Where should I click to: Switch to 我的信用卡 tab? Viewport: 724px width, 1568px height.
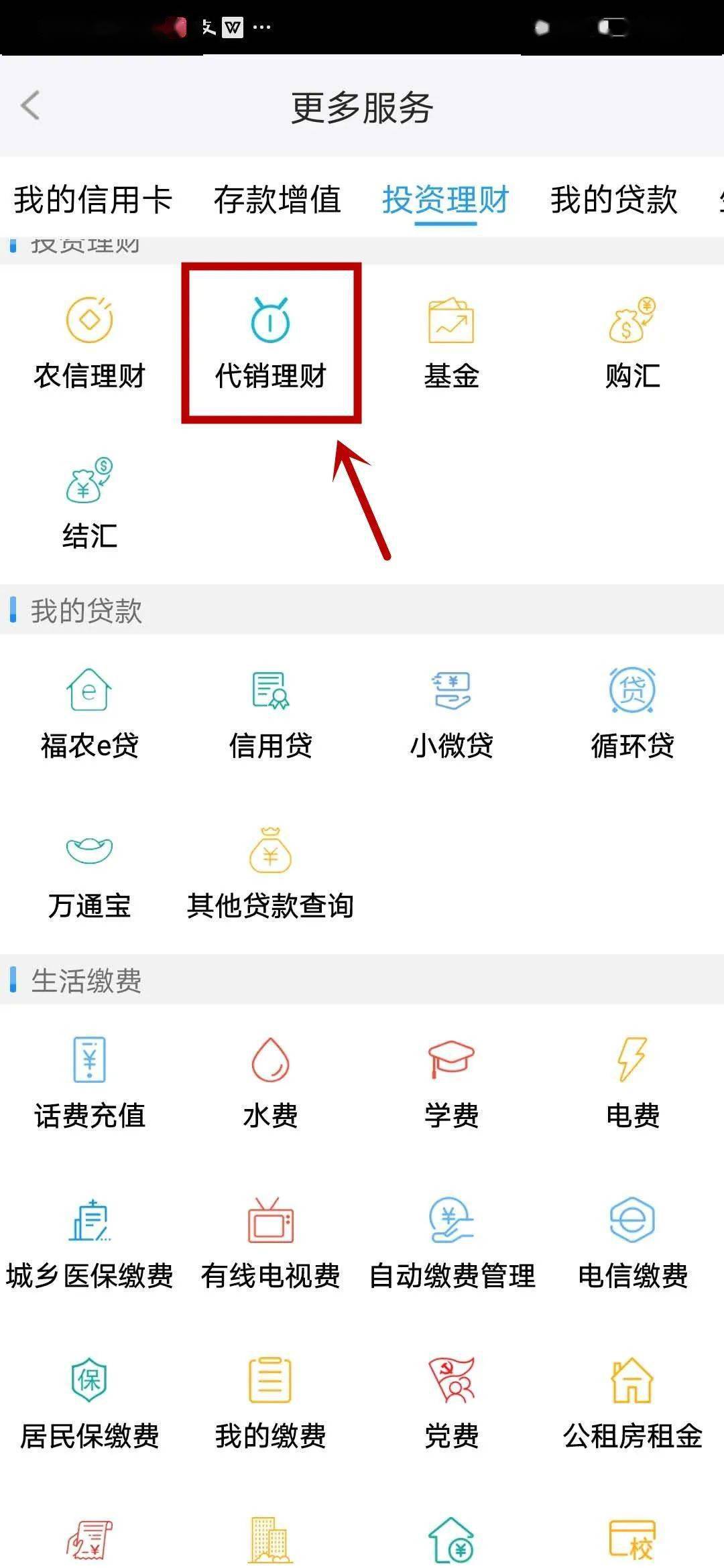pyautogui.click(x=93, y=200)
